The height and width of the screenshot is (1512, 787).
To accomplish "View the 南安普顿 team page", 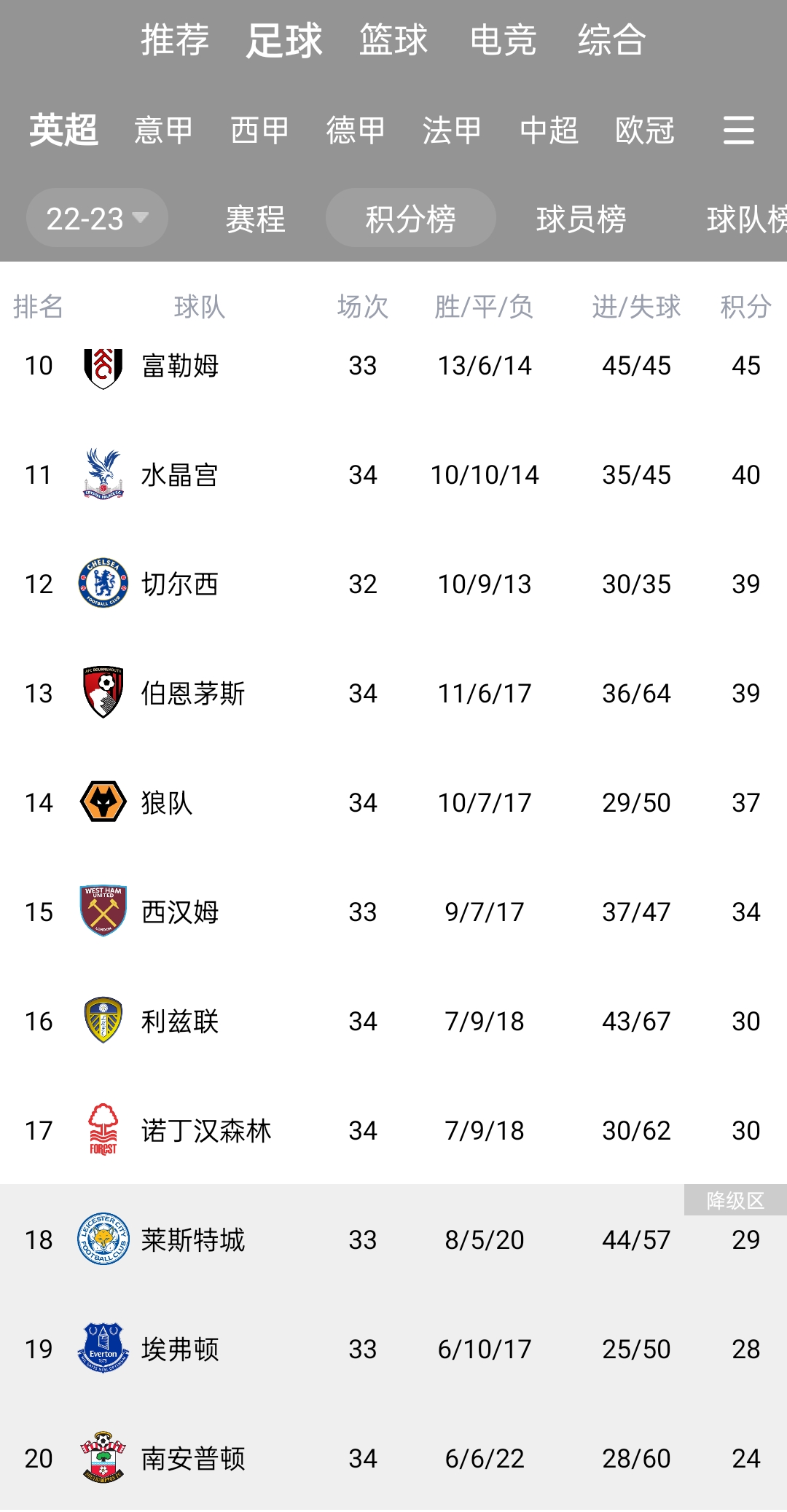I will click(393, 1458).
